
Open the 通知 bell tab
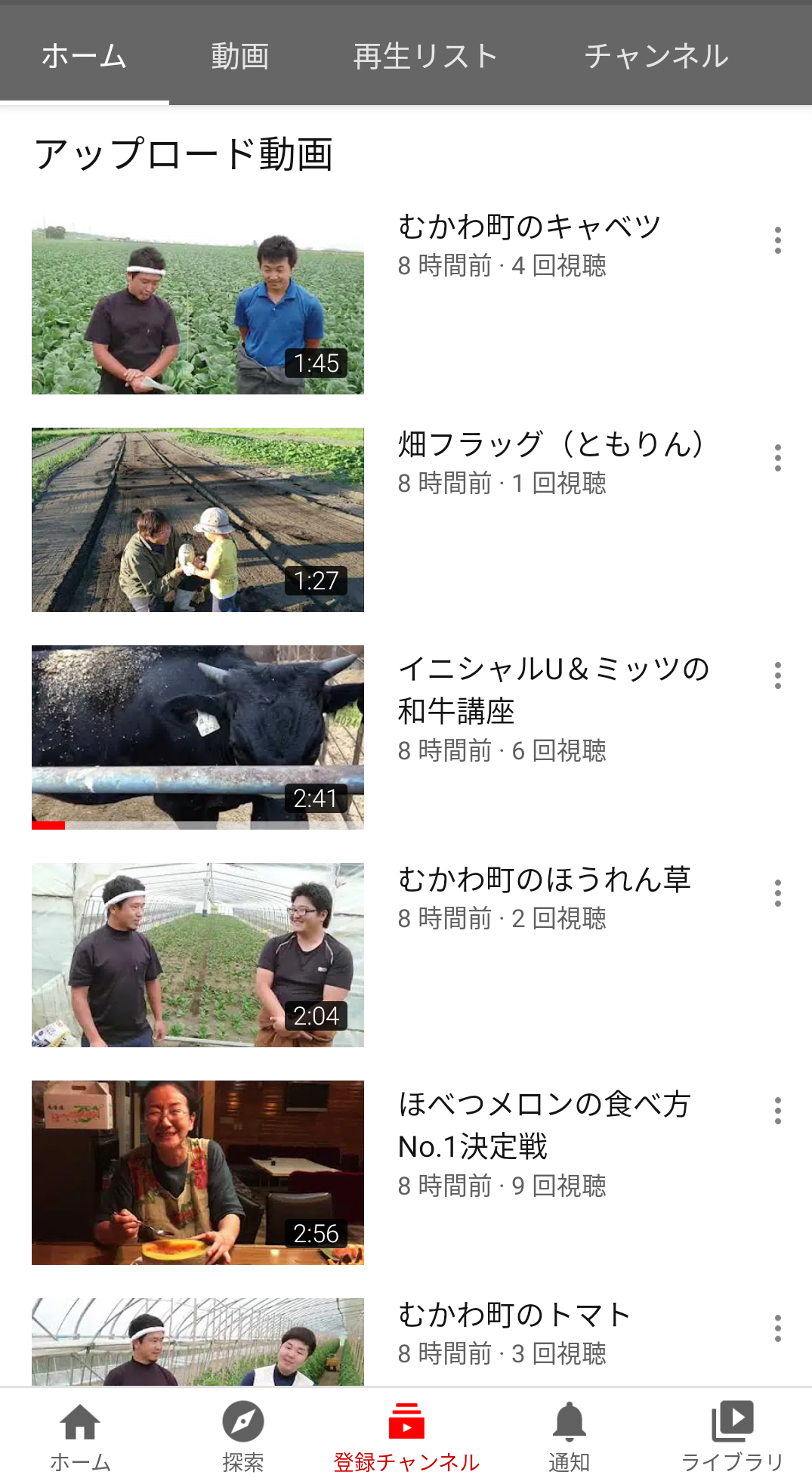pyautogui.click(x=569, y=1435)
